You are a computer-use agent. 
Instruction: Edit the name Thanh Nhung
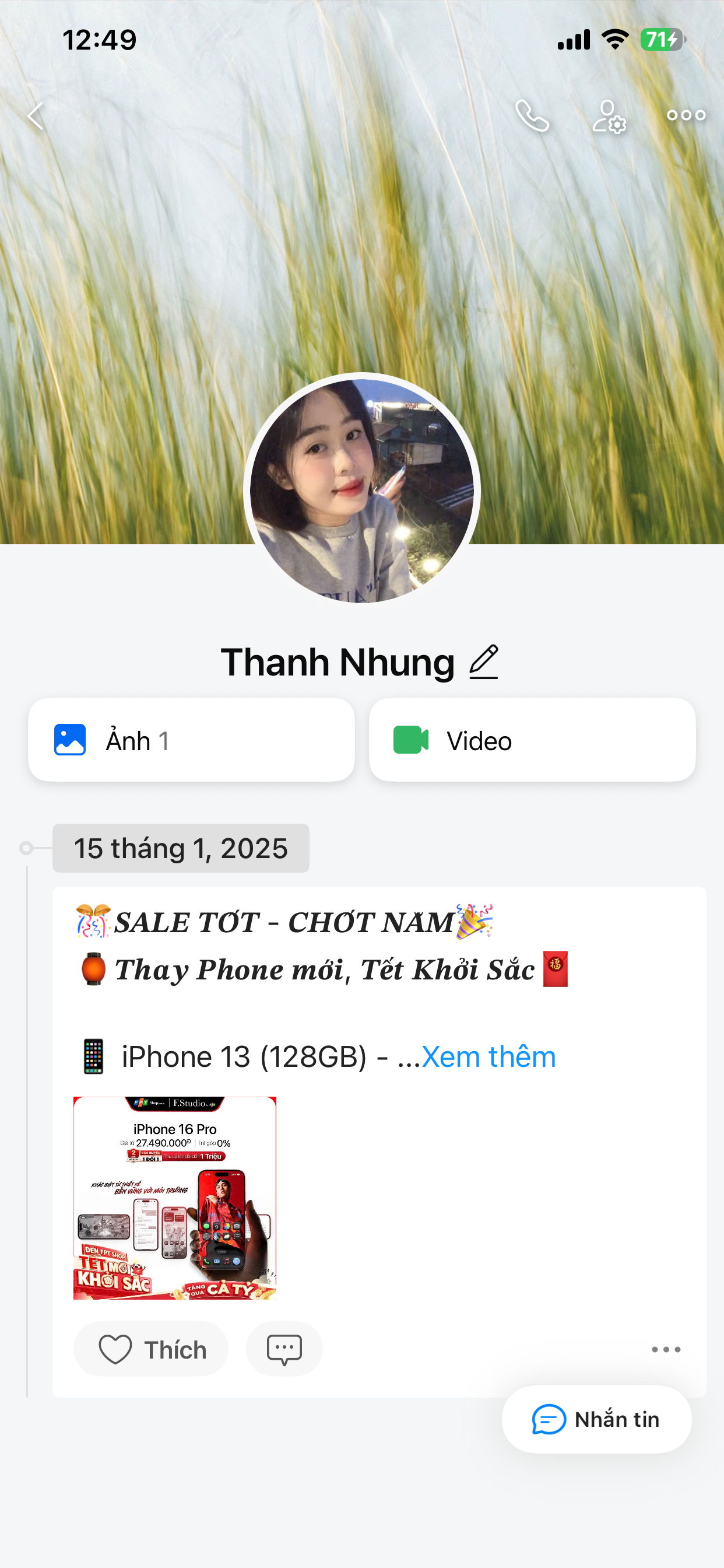484,662
